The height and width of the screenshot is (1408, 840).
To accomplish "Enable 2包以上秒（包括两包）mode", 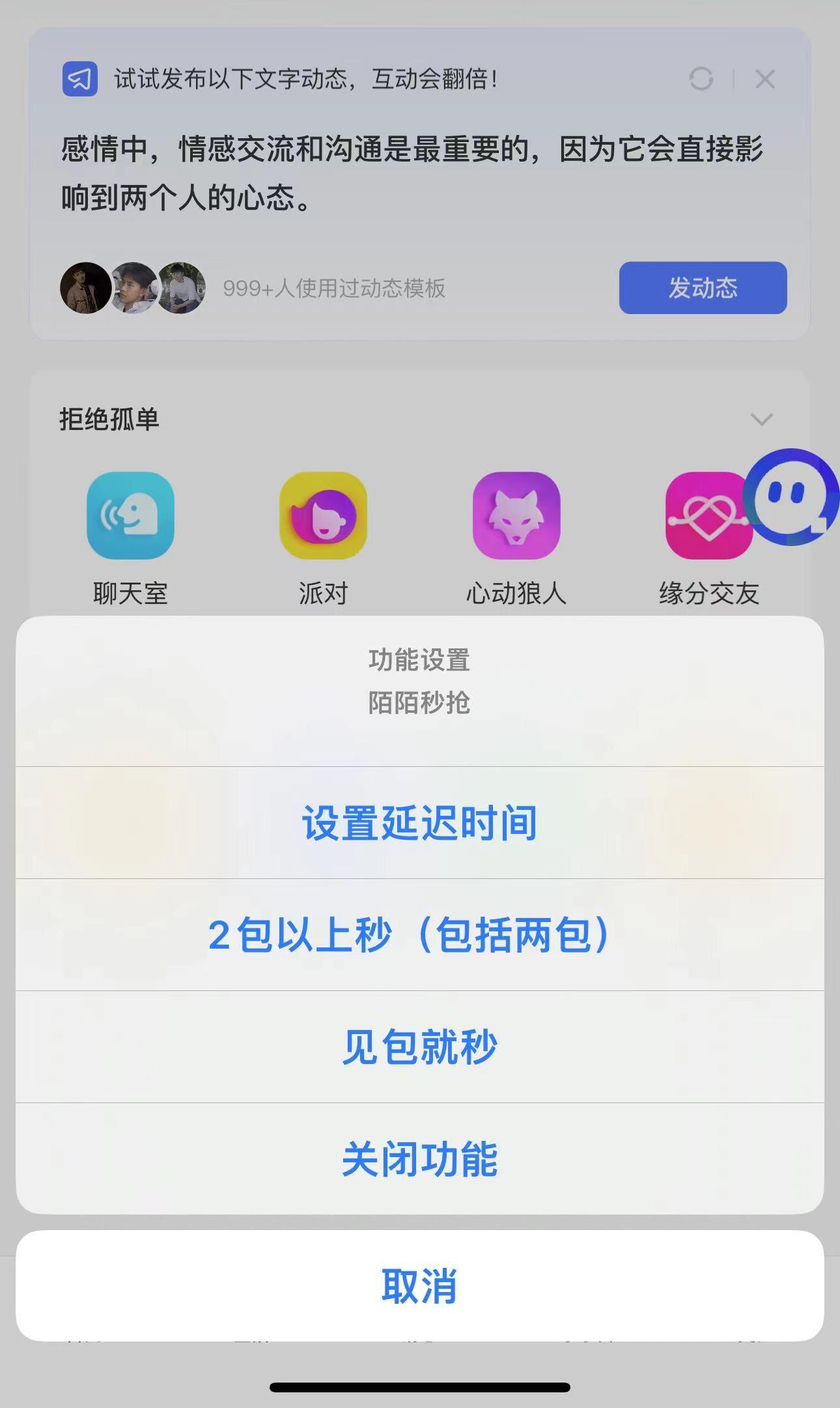I will pos(419,935).
